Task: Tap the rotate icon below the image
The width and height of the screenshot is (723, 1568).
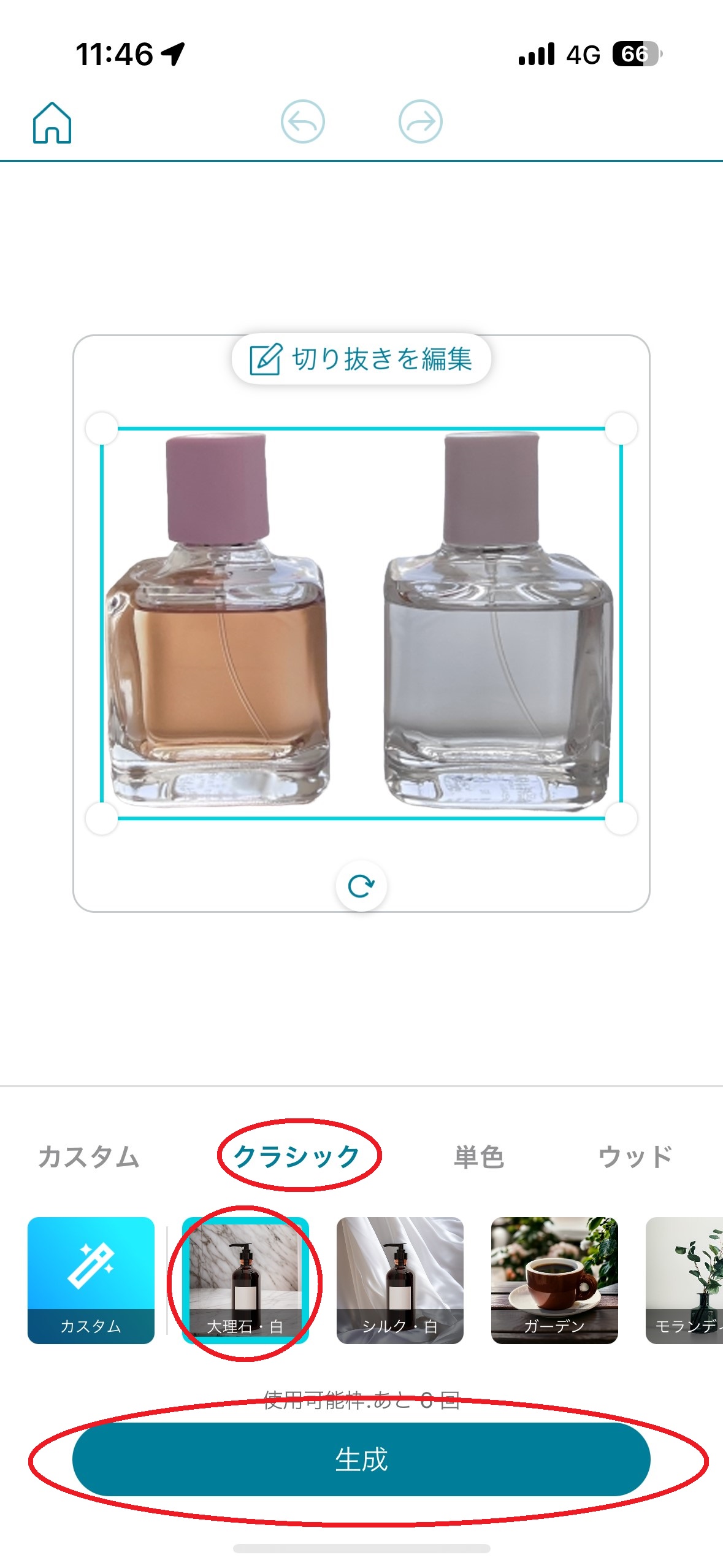Action: click(x=361, y=886)
